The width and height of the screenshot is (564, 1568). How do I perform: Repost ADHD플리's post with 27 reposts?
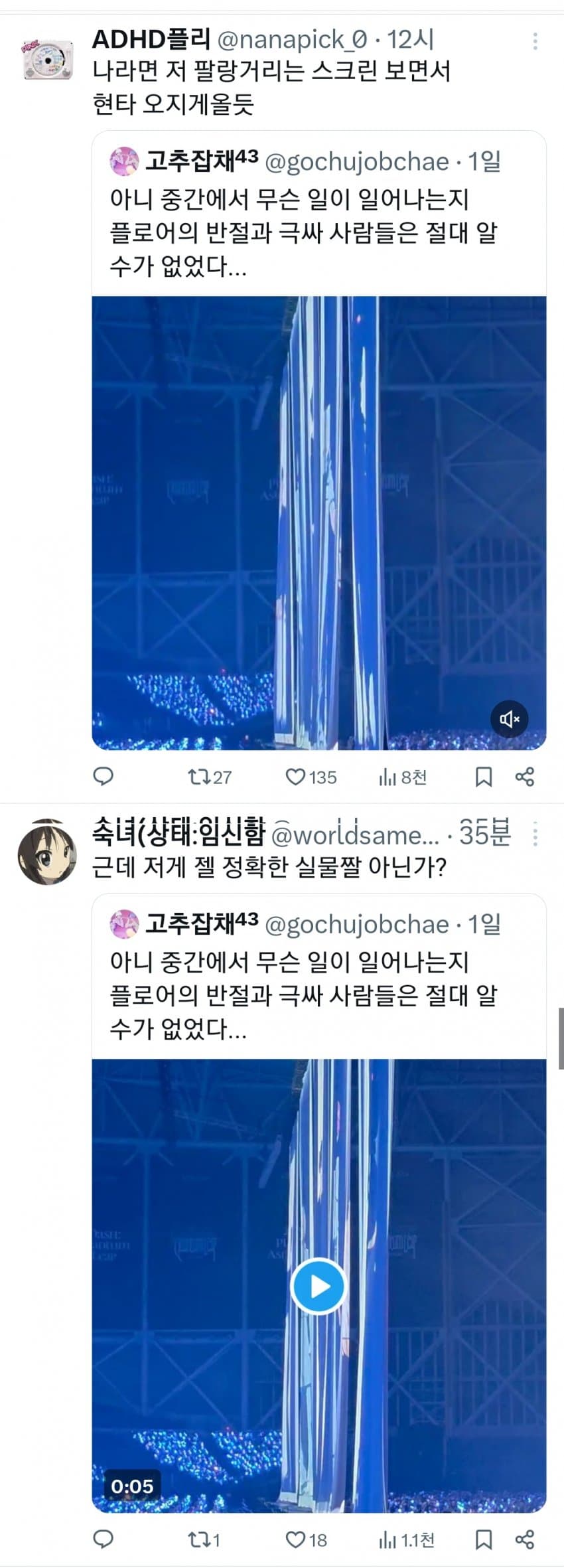(x=198, y=776)
